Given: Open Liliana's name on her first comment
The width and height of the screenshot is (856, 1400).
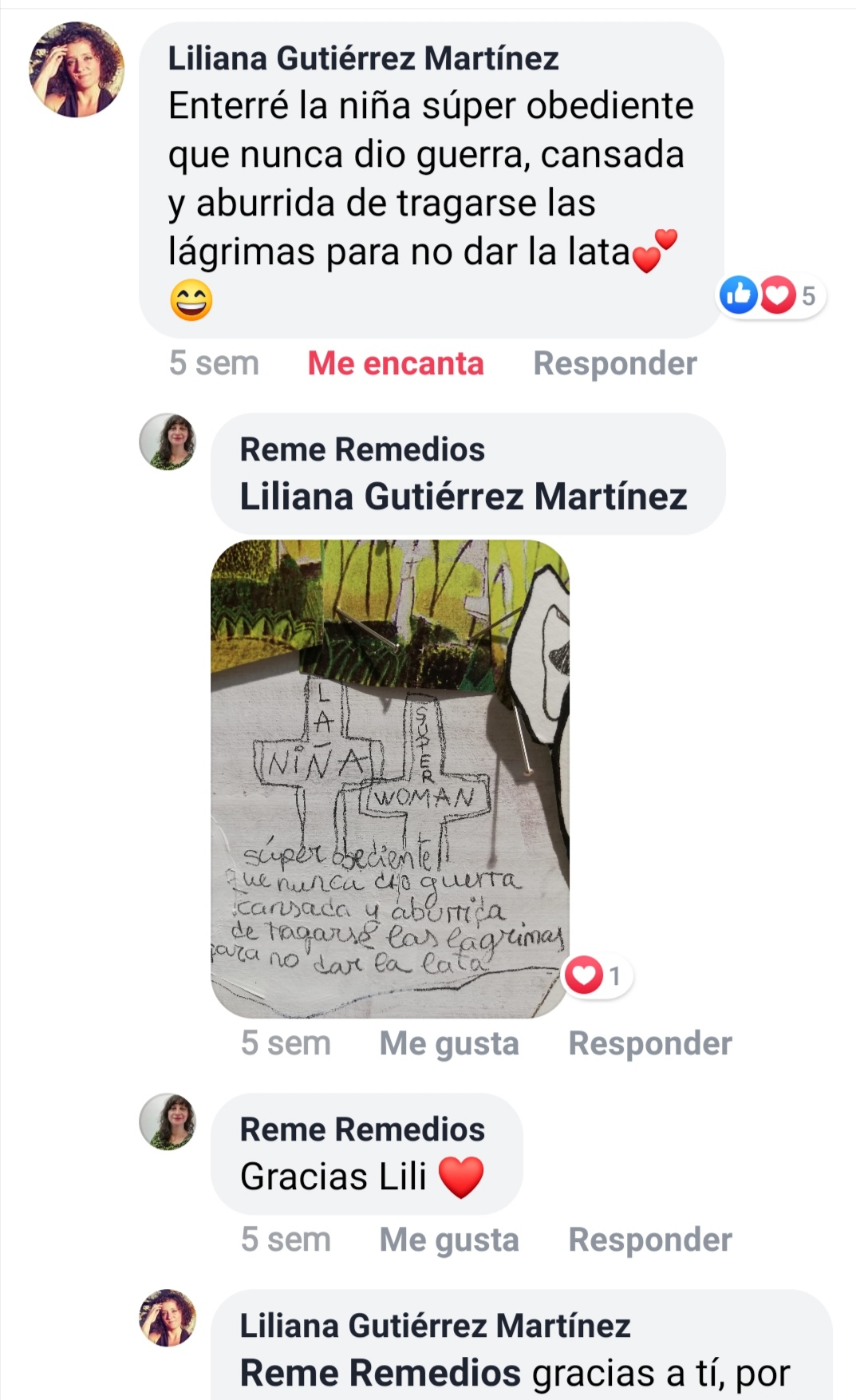Looking at the screenshot, I should pyautogui.click(x=363, y=58).
